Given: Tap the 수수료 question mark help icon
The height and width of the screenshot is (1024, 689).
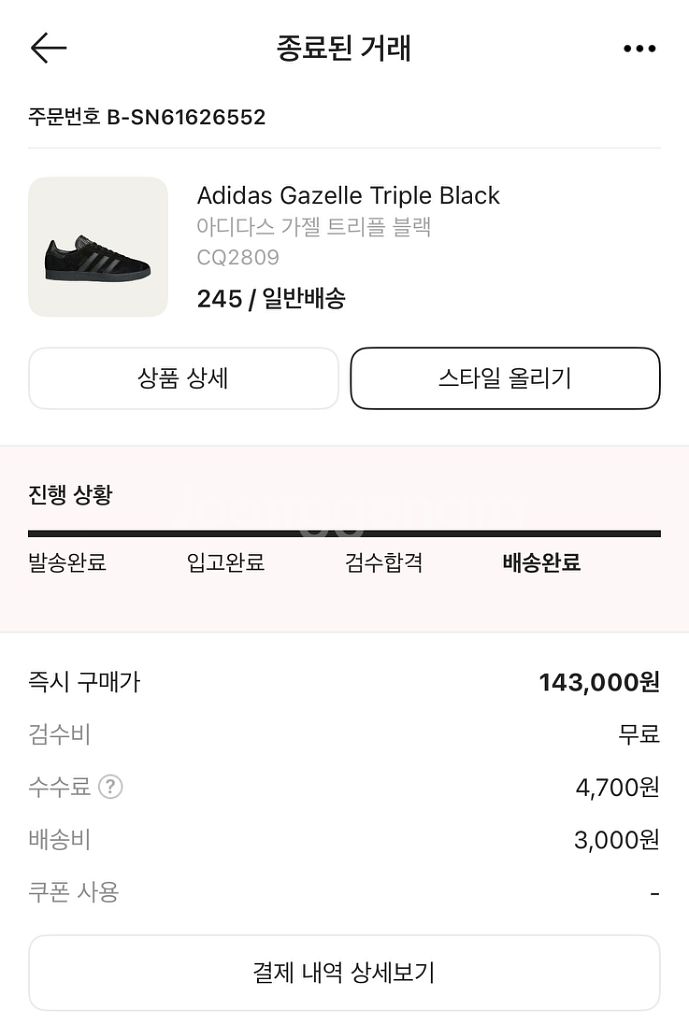Looking at the screenshot, I should click(111, 787).
